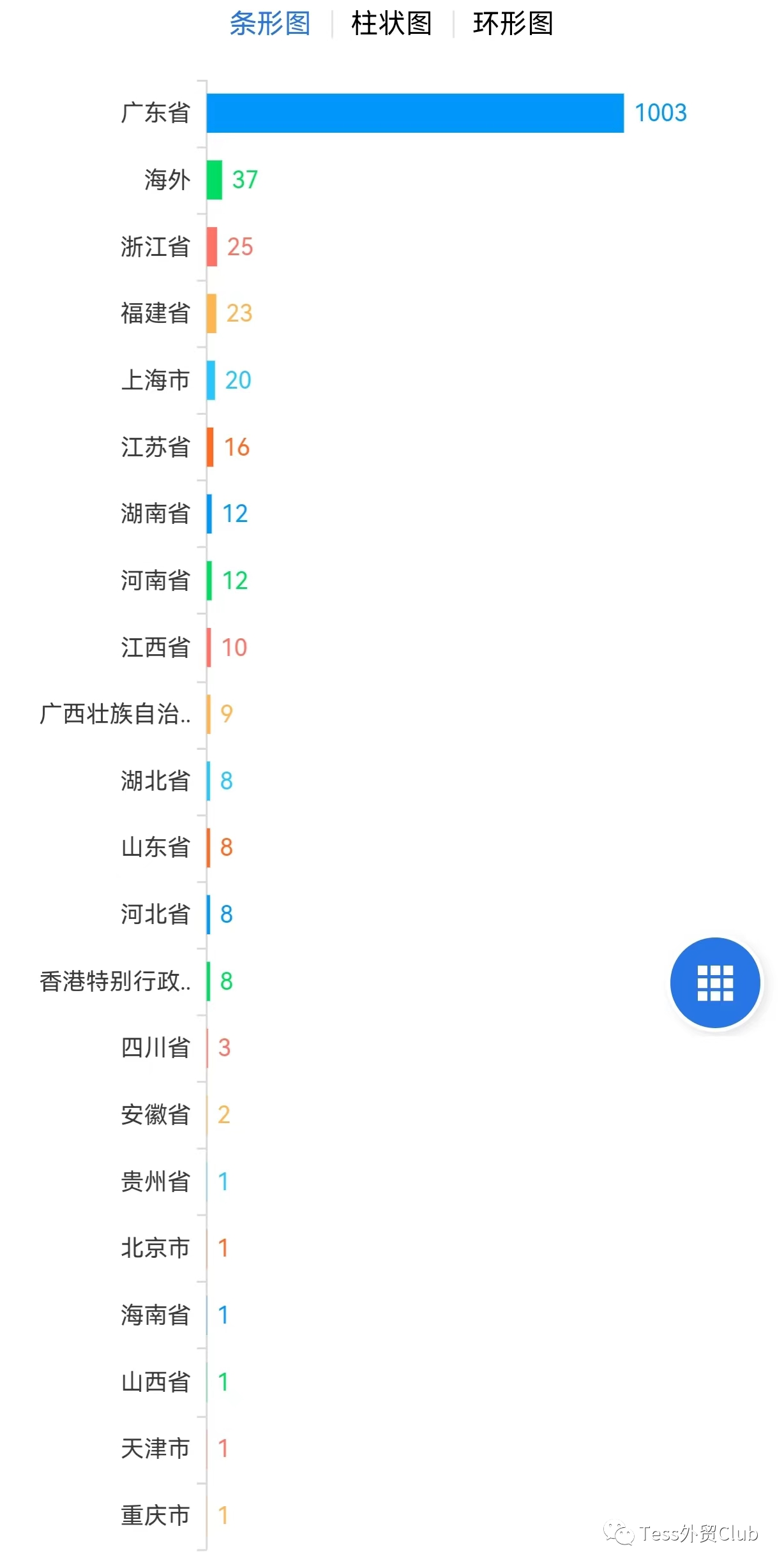This screenshot has width=784, height=1568.
Task: Open the blue floating grid menu button
Action: 715,983
